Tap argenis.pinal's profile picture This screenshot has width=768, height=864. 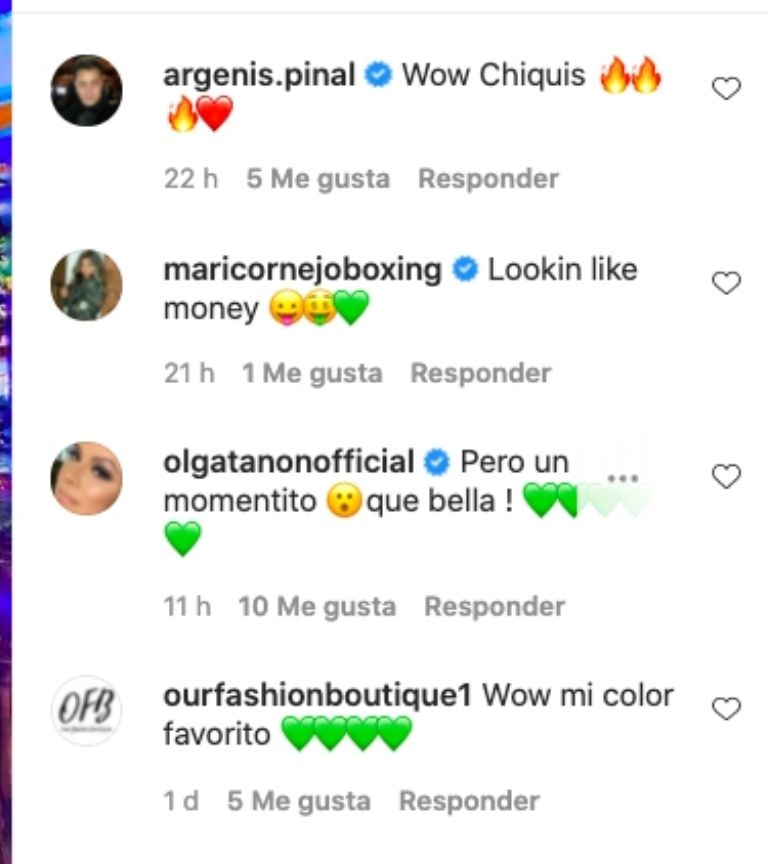click(x=87, y=90)
